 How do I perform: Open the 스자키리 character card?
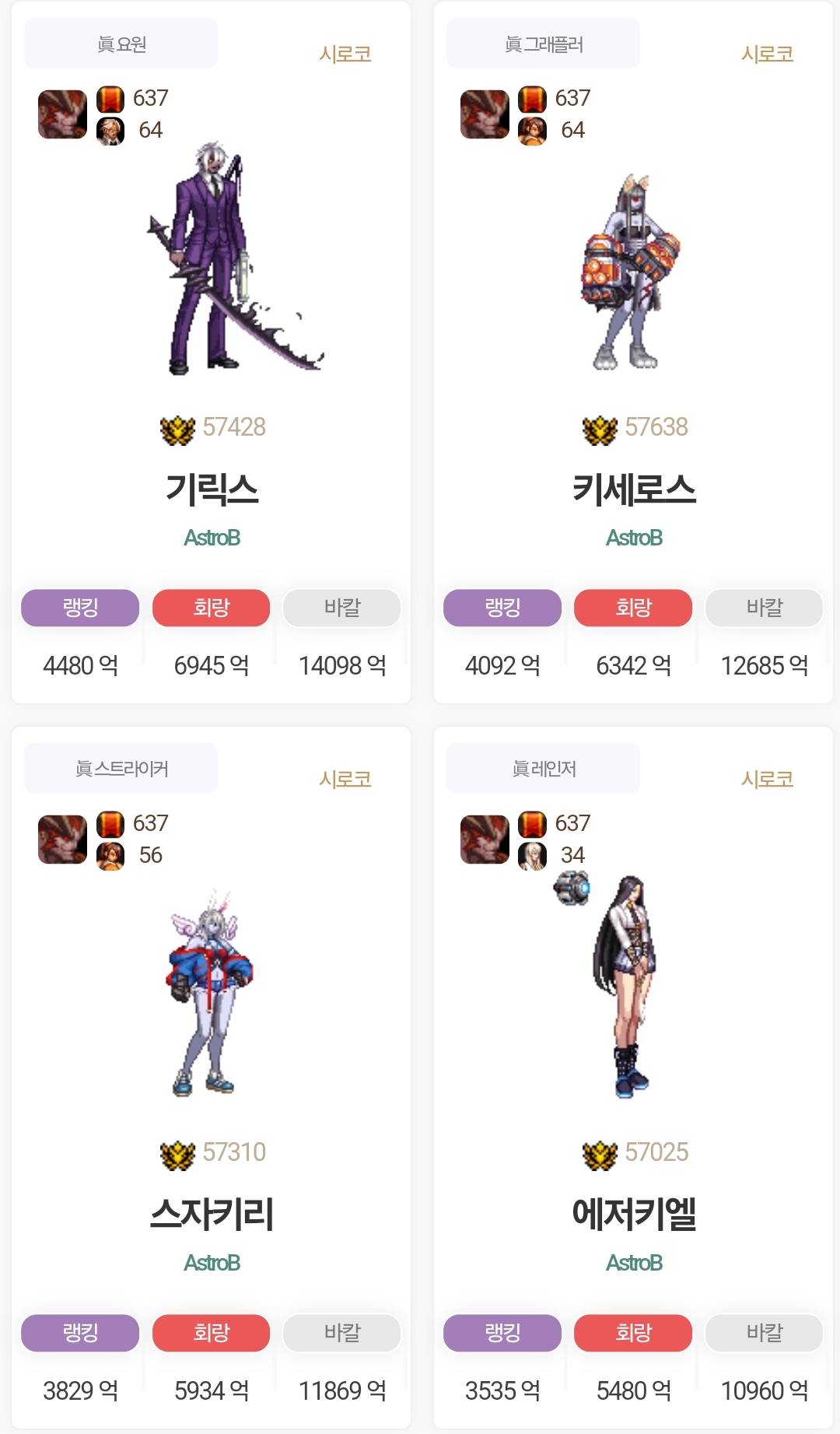(212, 1214)
